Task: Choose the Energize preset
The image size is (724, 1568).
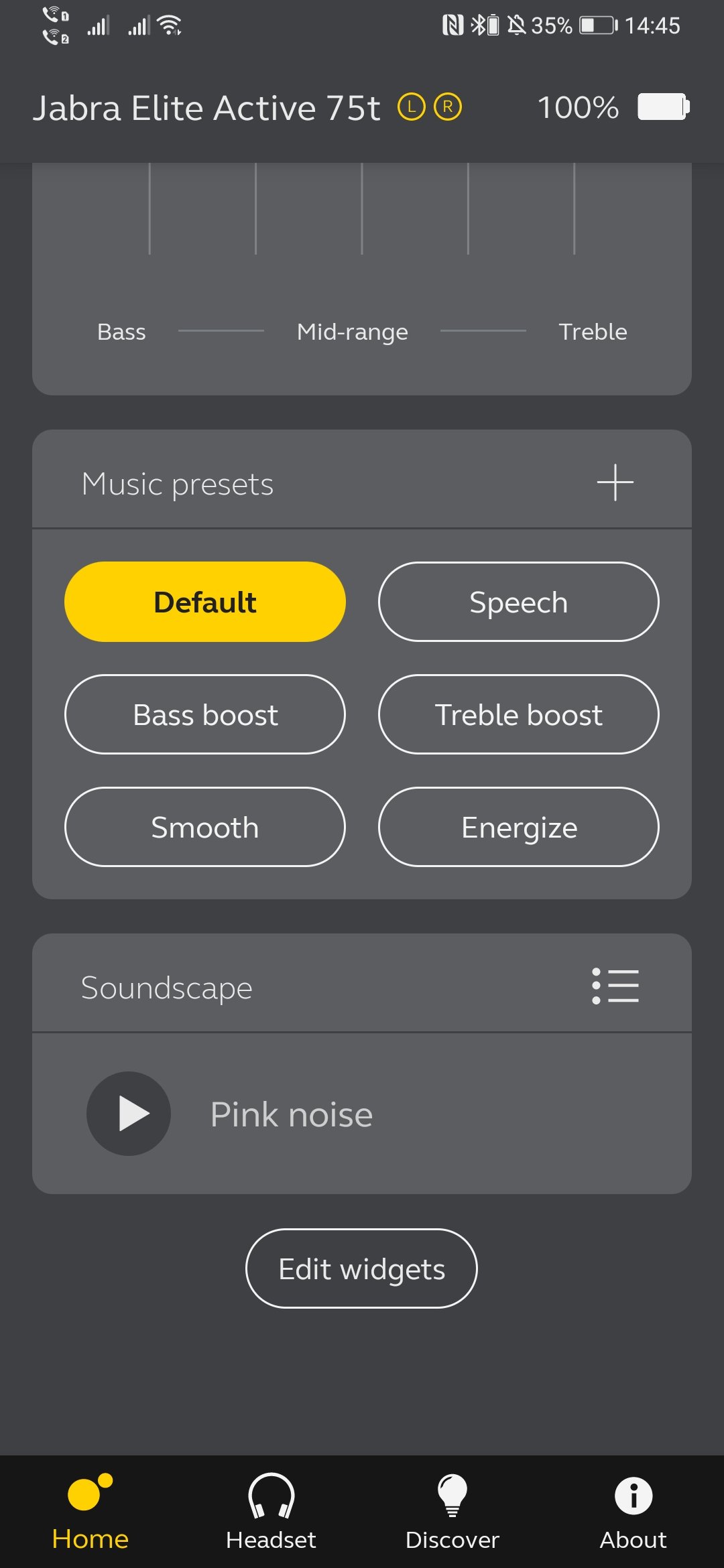Action: 519,827
